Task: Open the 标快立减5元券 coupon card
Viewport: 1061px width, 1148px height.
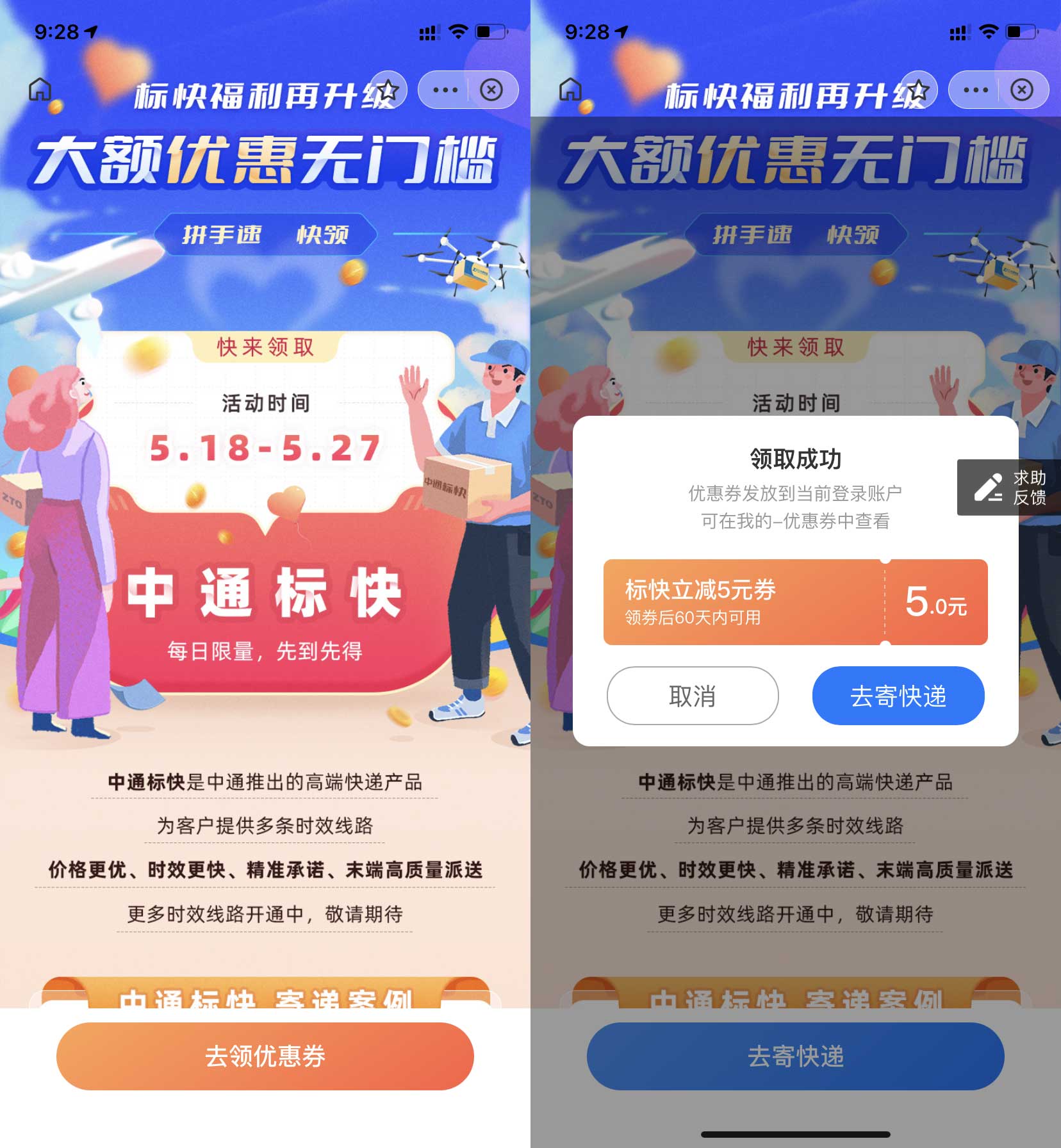Action: pyautogui.click(x=794, y=602)
